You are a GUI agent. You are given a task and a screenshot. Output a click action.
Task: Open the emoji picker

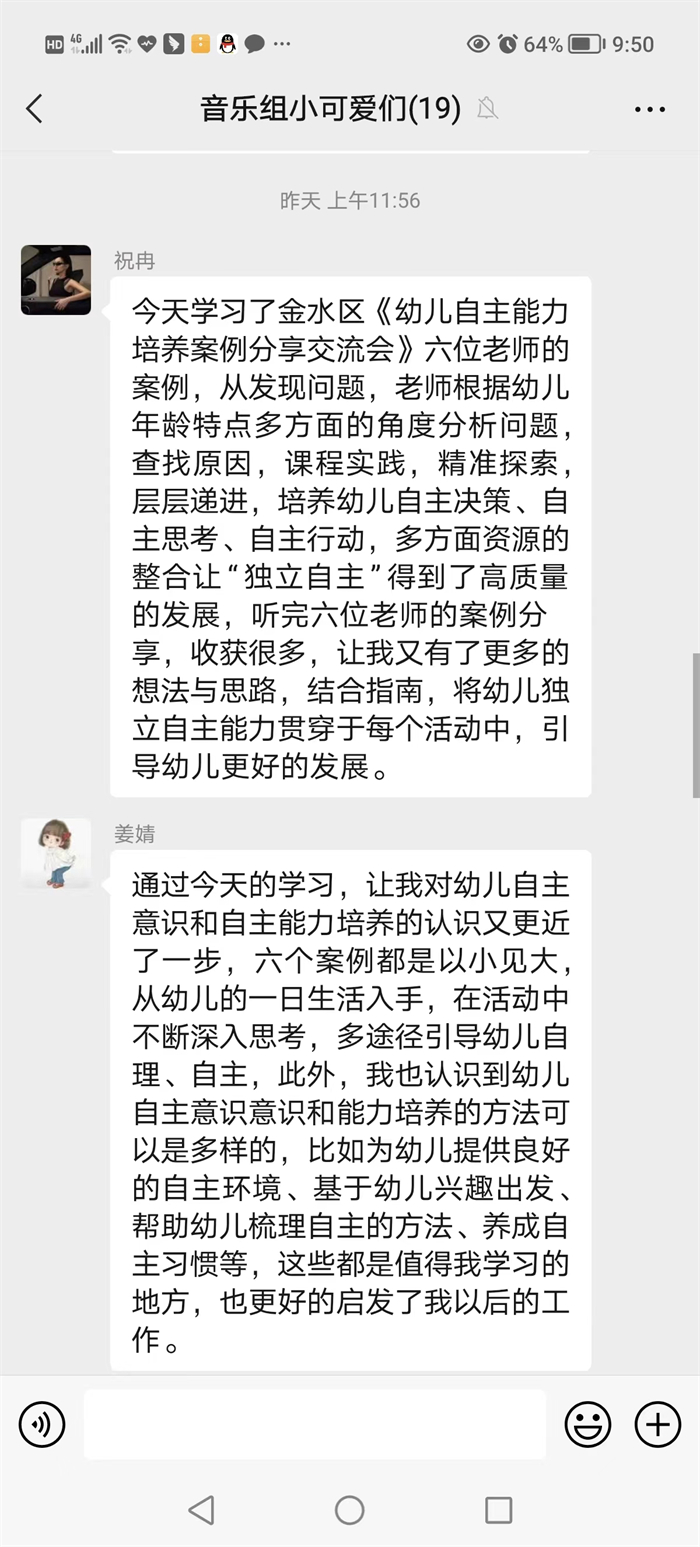click(x=588, y=1425)
